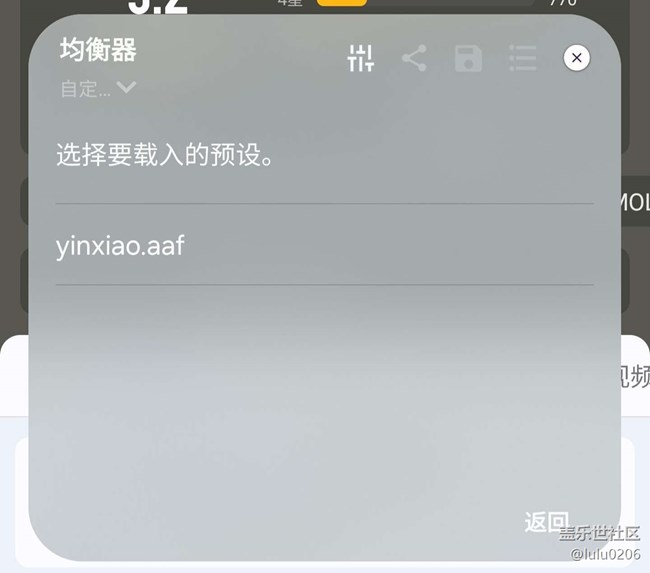This screenshot has width=650, height=573.
Task: Load the yinxiao.aaf preset
Action: pos(120,245)
